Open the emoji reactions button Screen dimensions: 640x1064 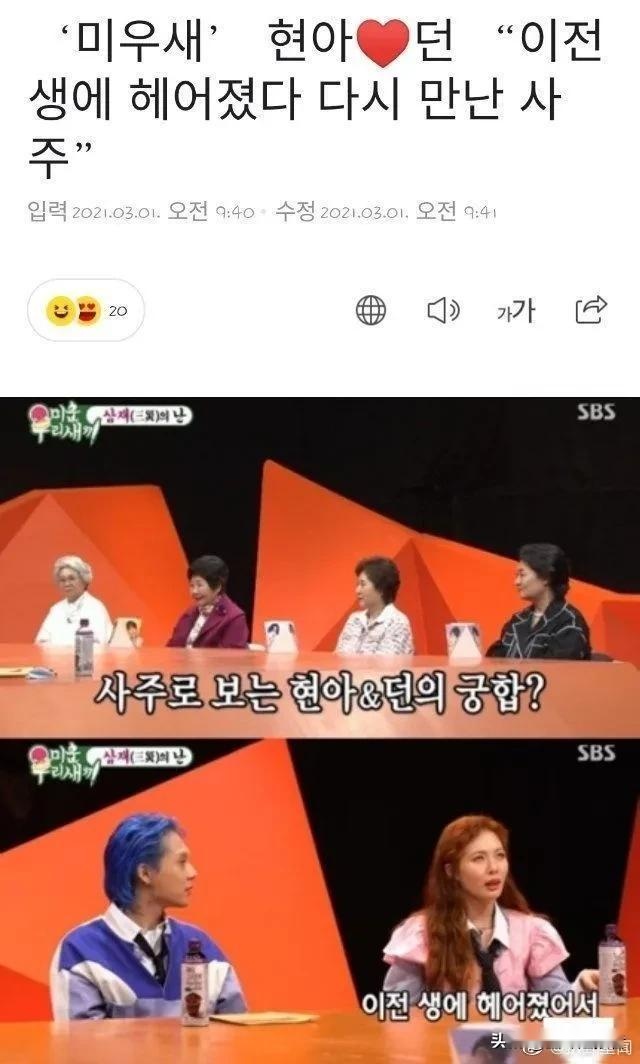pos(86,310)
